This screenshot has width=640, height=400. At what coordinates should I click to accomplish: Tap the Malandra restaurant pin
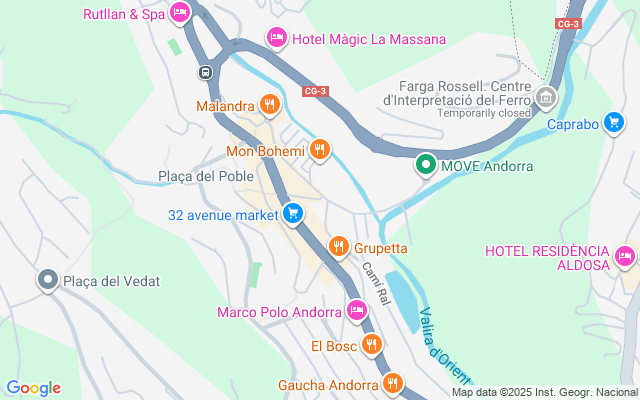(x=269, y=104)
